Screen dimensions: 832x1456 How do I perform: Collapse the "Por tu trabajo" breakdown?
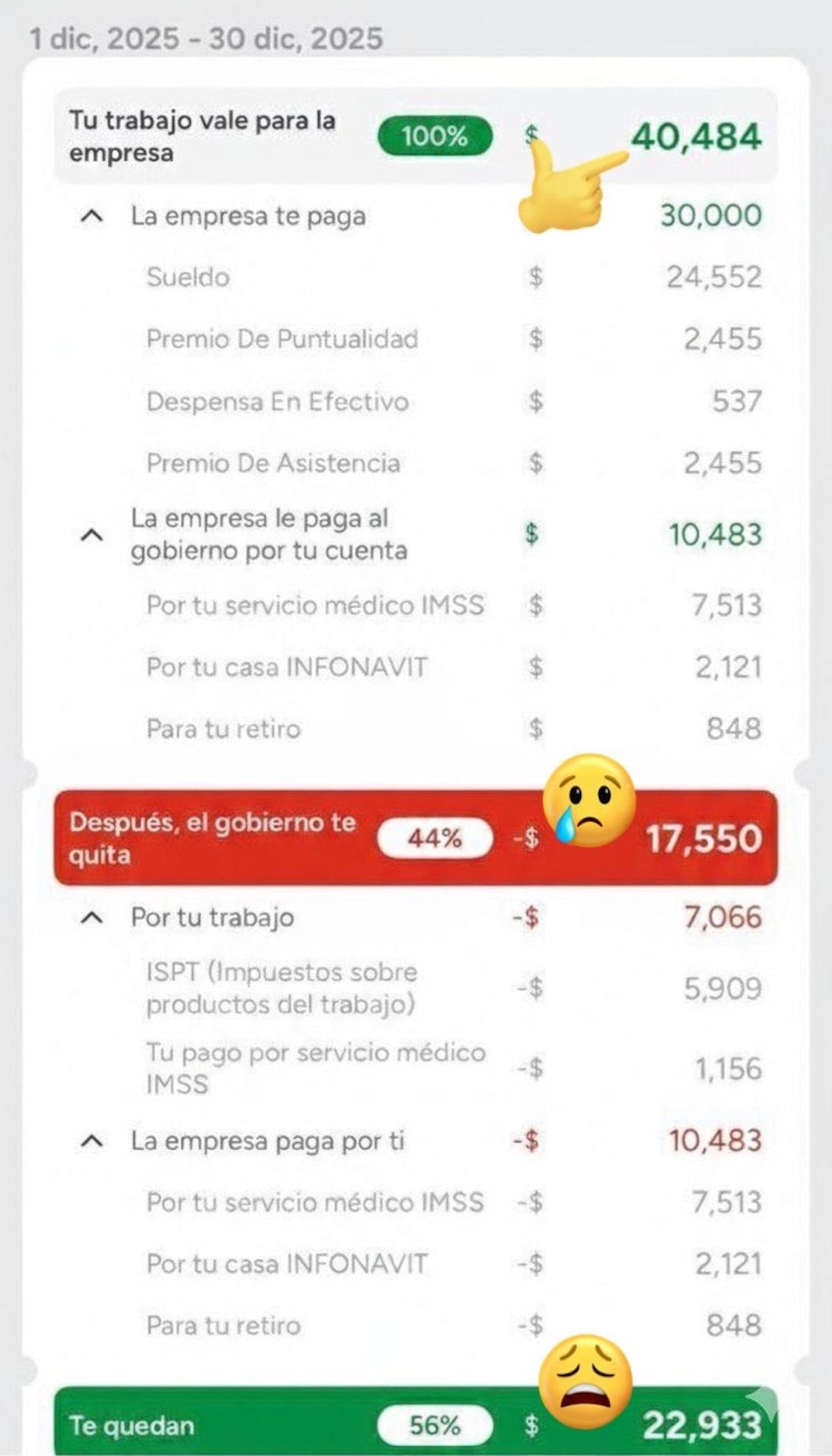(94, 917)
